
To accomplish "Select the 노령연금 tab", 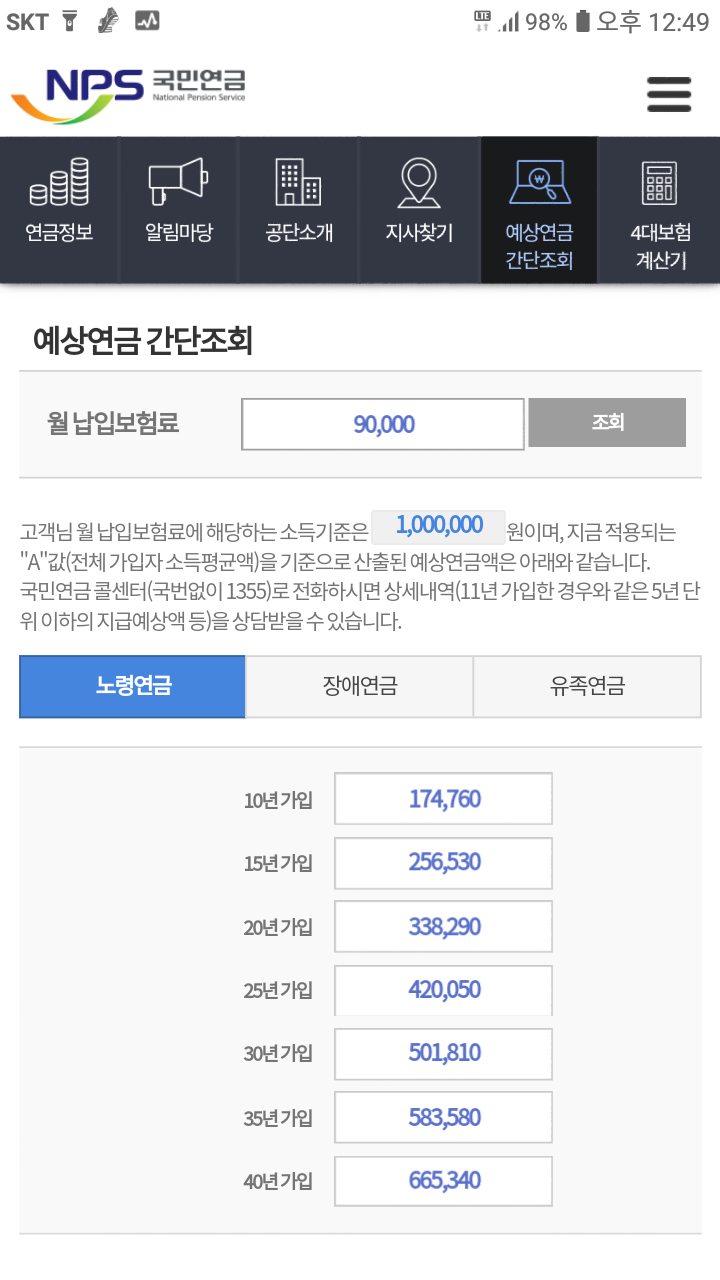I will (x=132, y=686).
